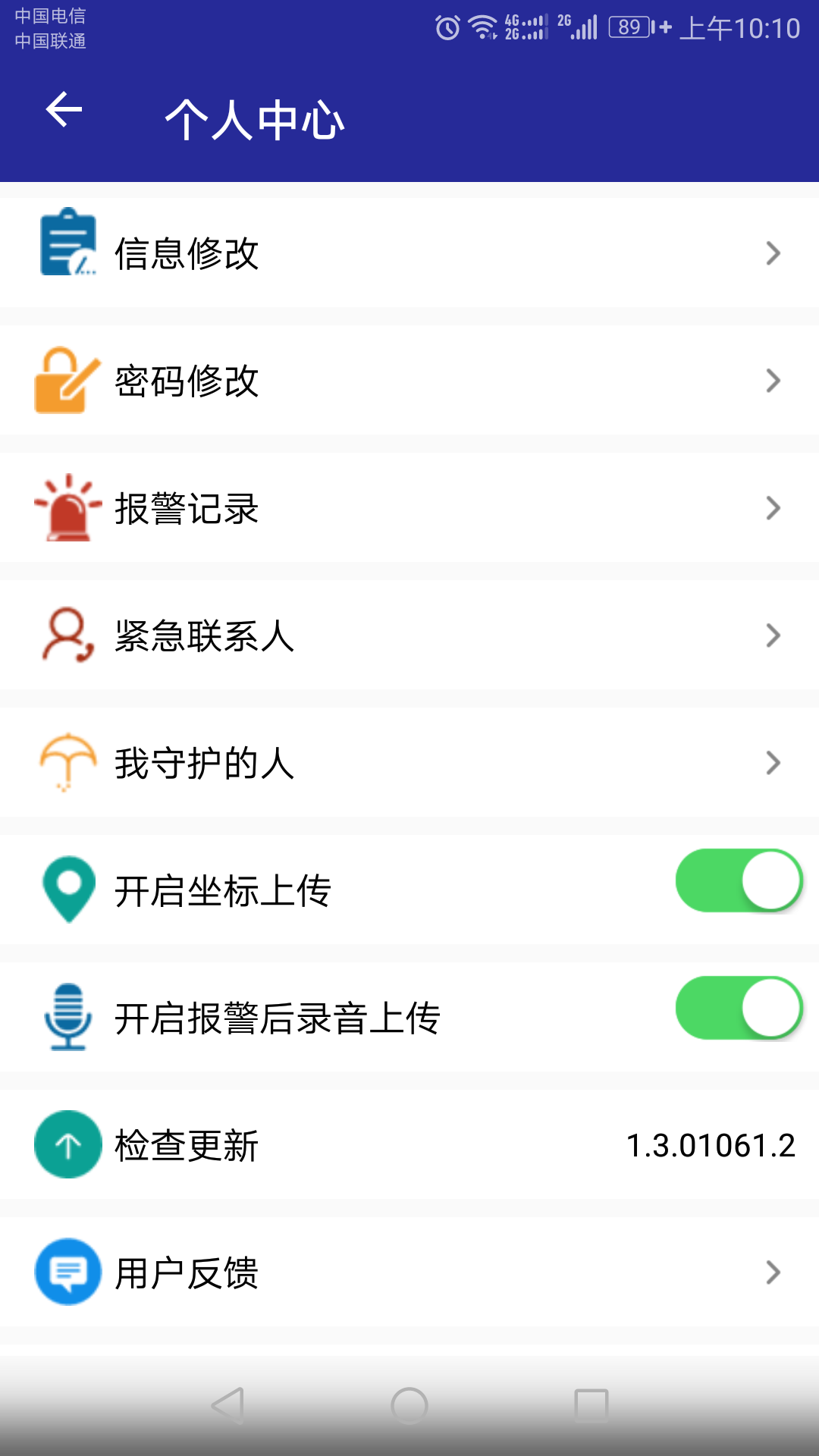
Task: Tap 检查更新 to check version
Action: [409, 1145]
